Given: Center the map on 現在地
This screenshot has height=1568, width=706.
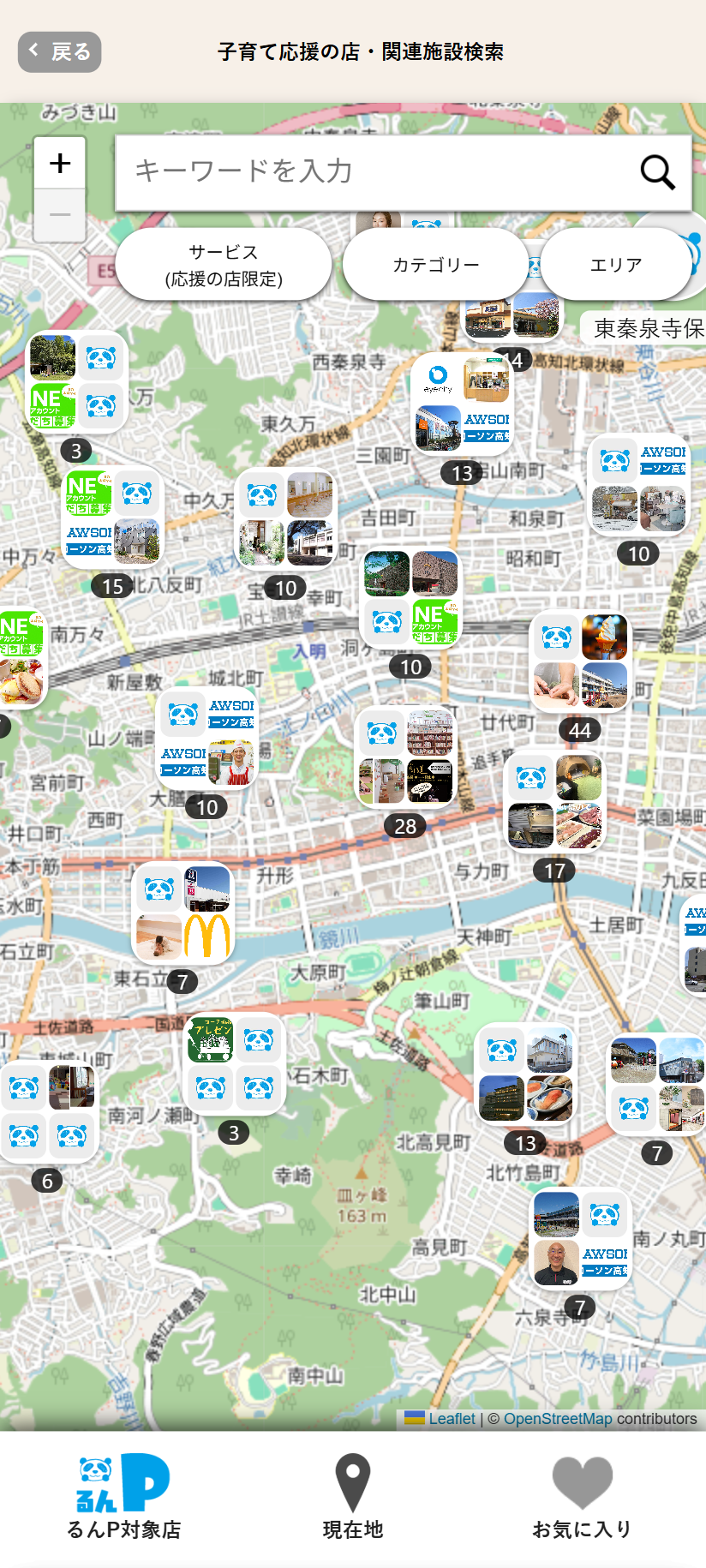Looking at the screenshot, I should pyautogui.click(x=352, y=1496).
